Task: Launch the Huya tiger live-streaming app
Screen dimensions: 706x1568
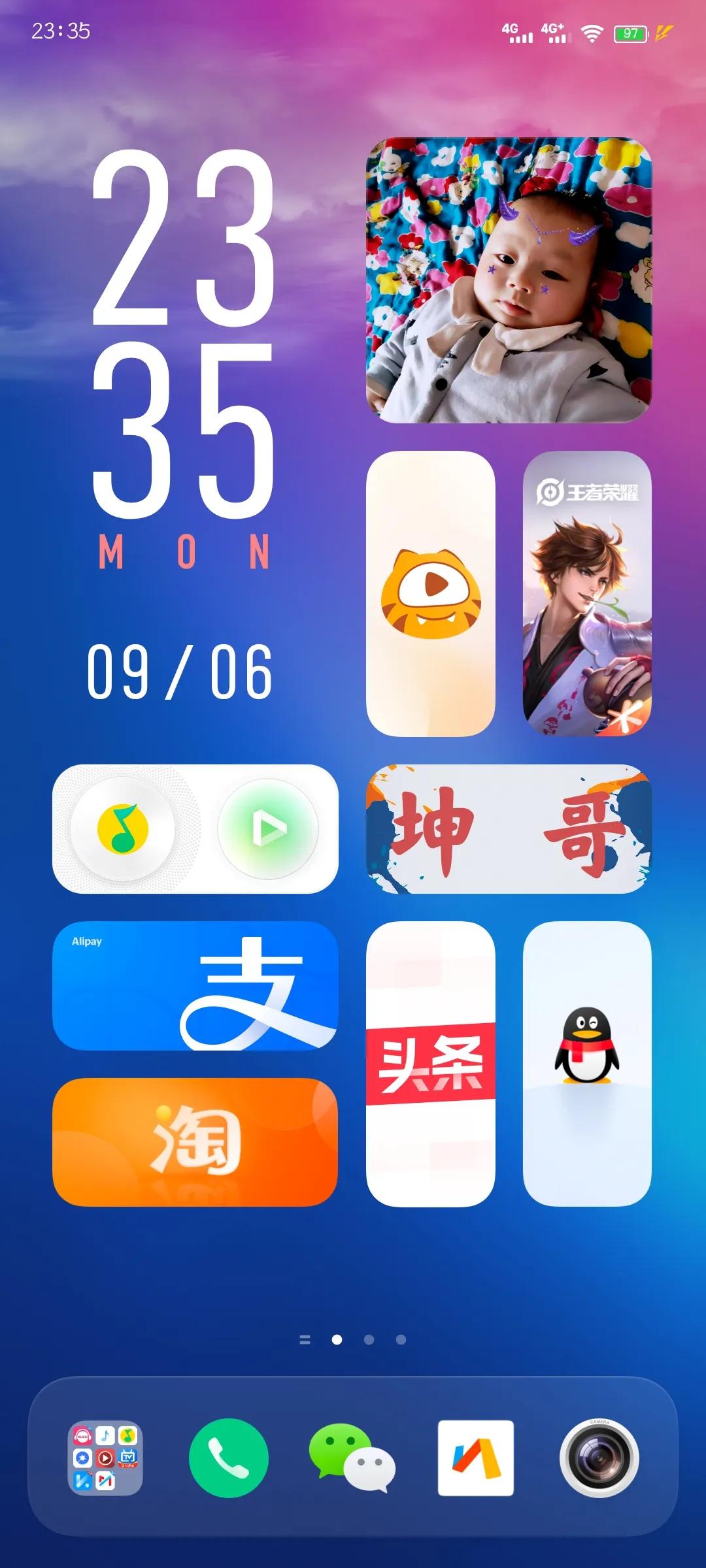Action: [431, 593]
